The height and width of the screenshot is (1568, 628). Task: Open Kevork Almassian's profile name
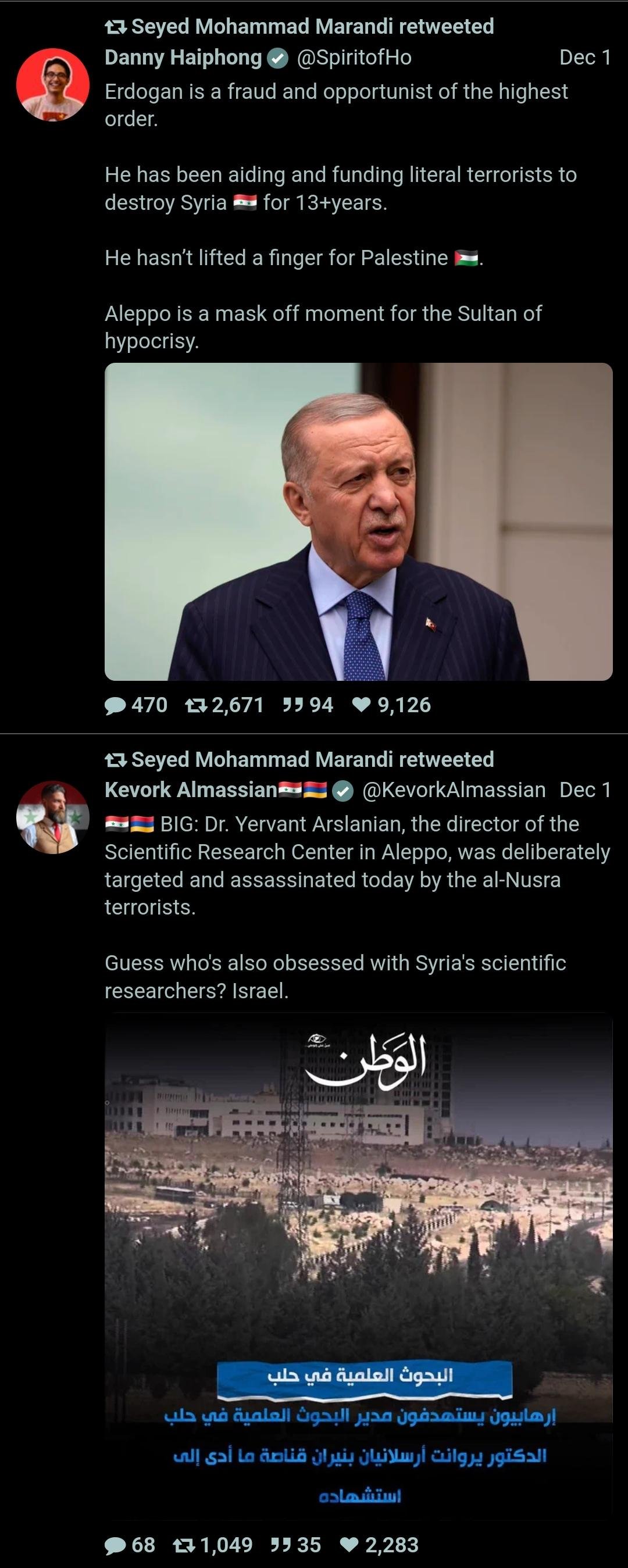(x=191, y=790)
